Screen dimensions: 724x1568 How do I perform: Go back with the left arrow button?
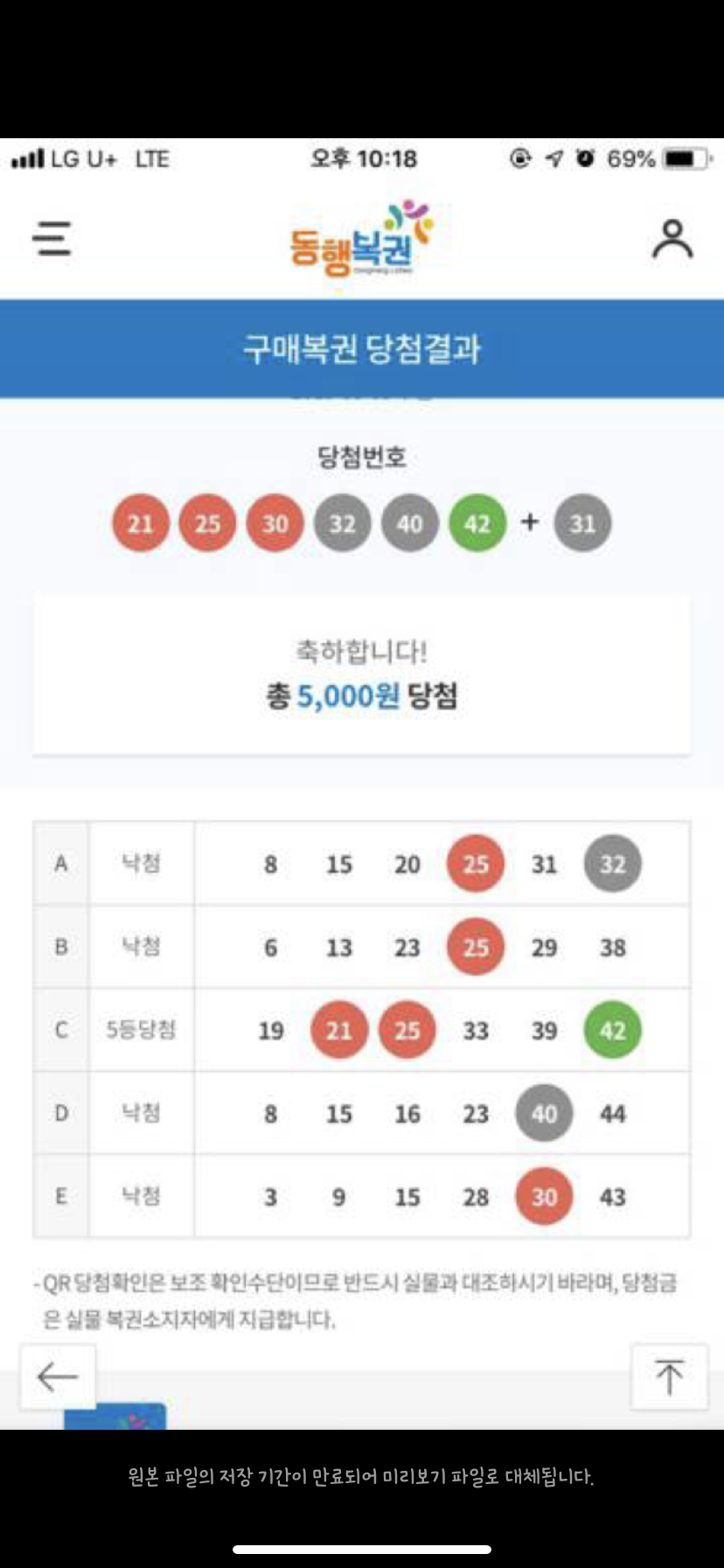pos(58,1376)
